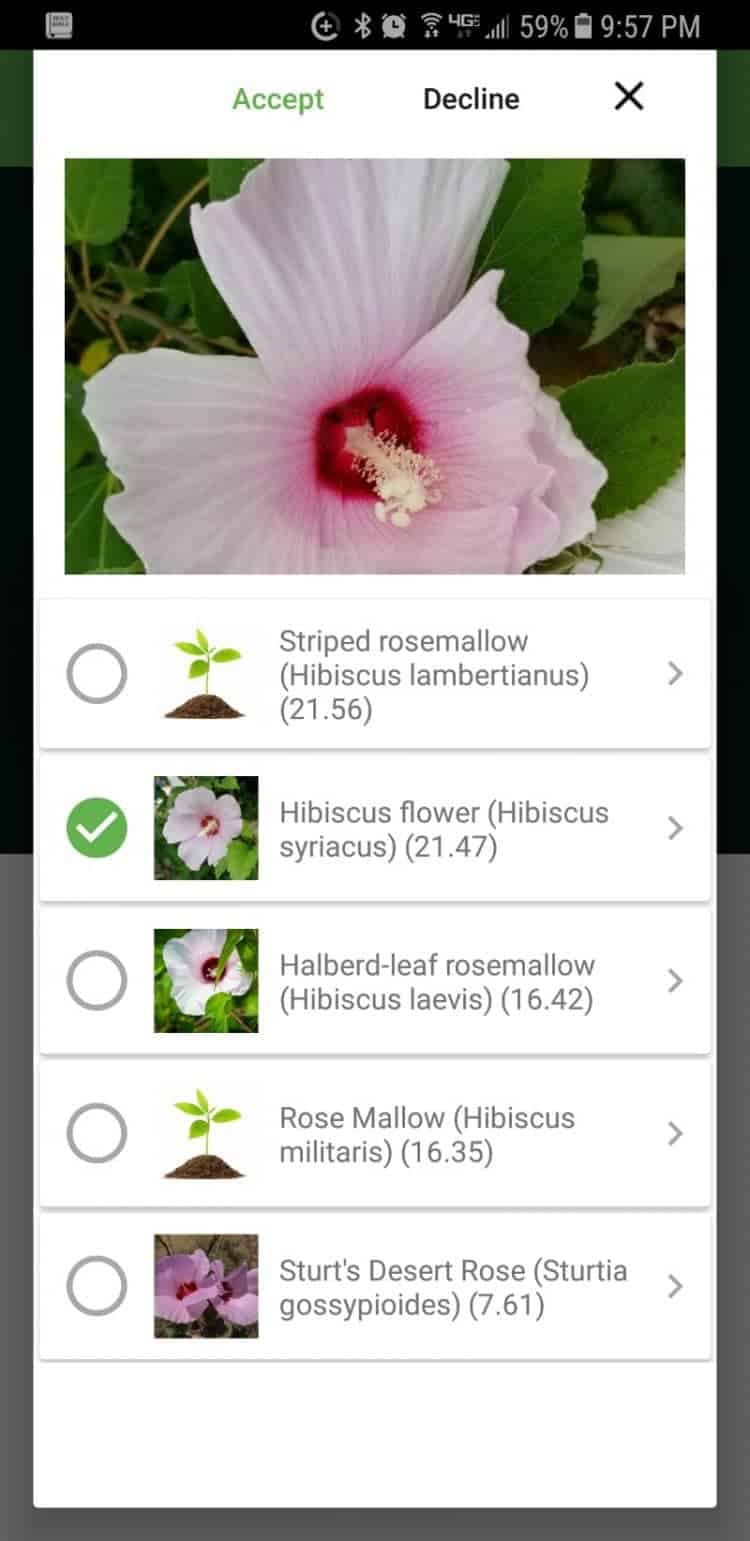This screenshot has height=1541, width=750.
Task: View the Hibiscus laevis thumbnail image
Action: (206, 981)
